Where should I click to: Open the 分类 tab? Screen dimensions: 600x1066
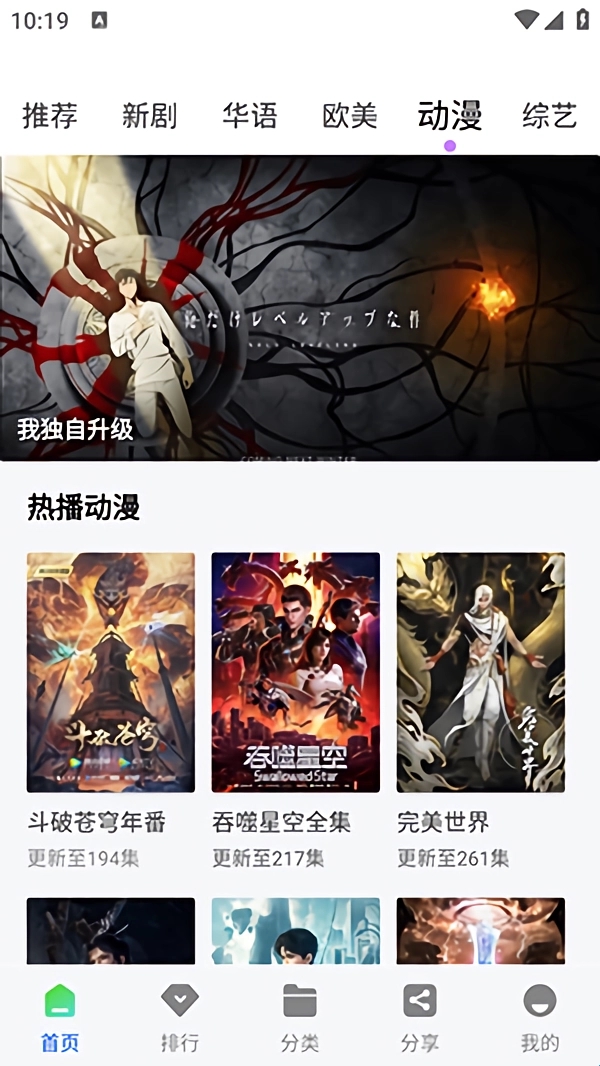pyautogui.click(x=300, y=1015)
